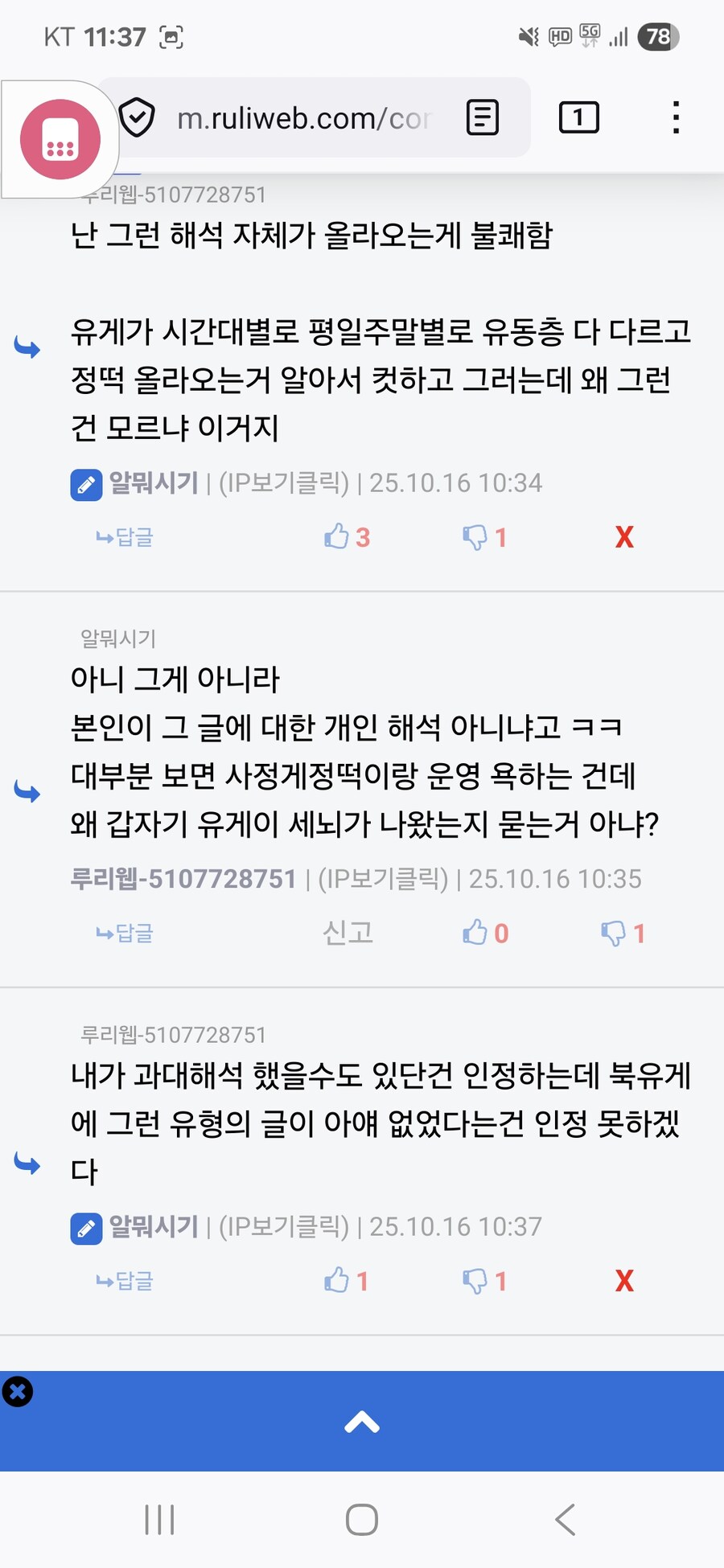
Task: Report the 10:35 comment via 신고
Action: (348, 933)
